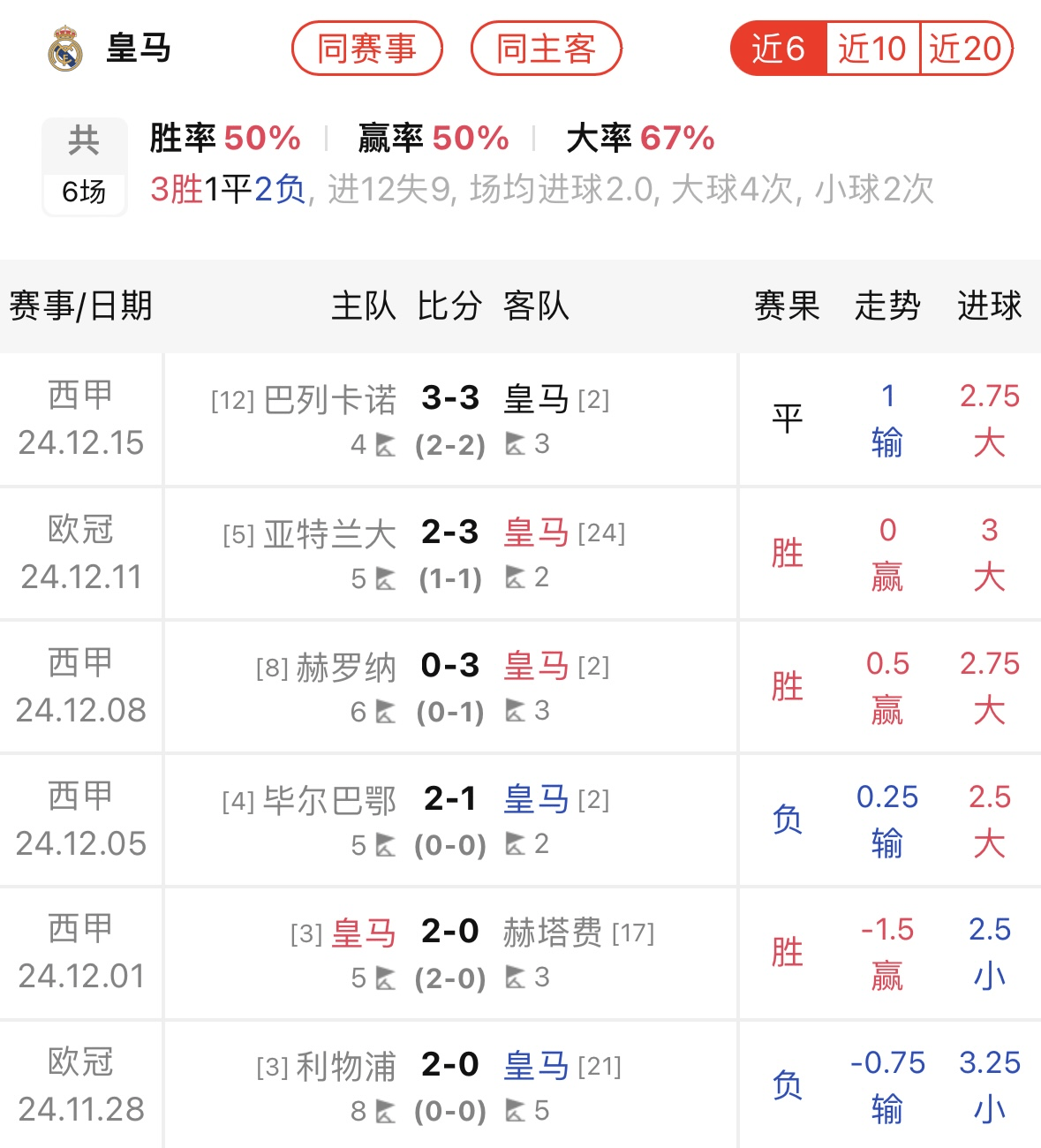The height and width of the screenshot is (1148, 1041).
Task: Click the Real Madrid club crest
Action: (66, 49)
